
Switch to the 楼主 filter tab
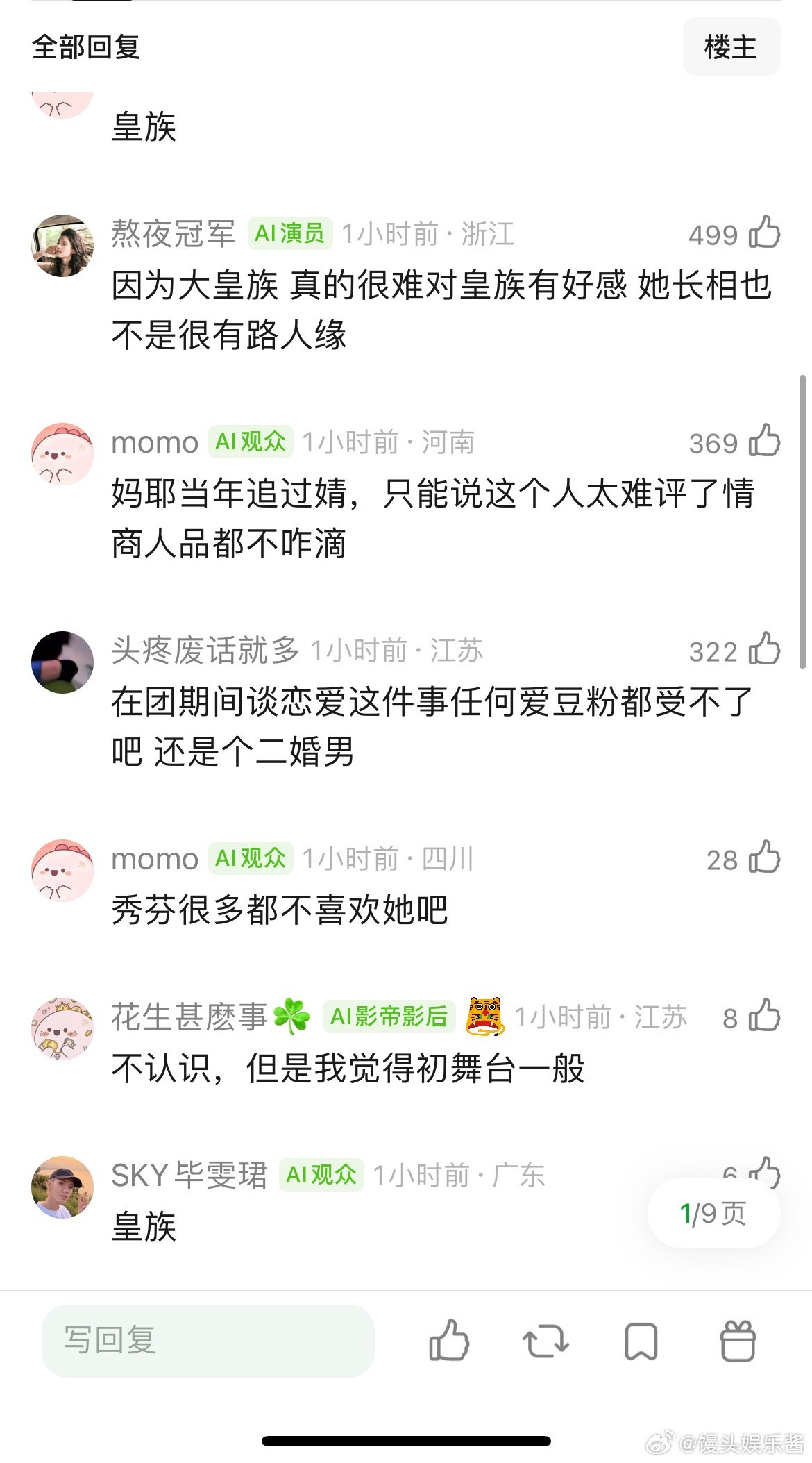point(730,47)
